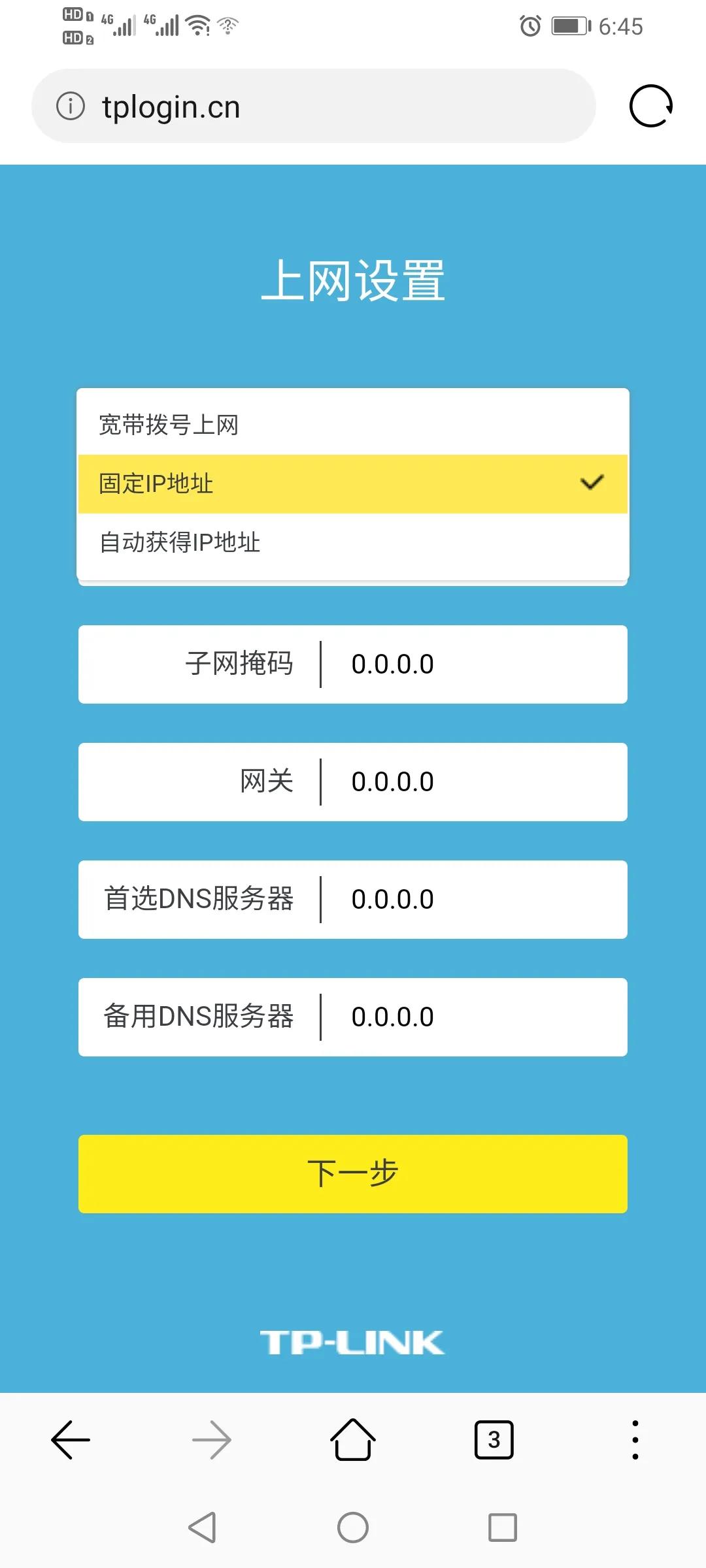Expand the internet connection type dropdown
Image resolution: width=706 pixels, height=1568 pixels.
click(x=353, y=483)
